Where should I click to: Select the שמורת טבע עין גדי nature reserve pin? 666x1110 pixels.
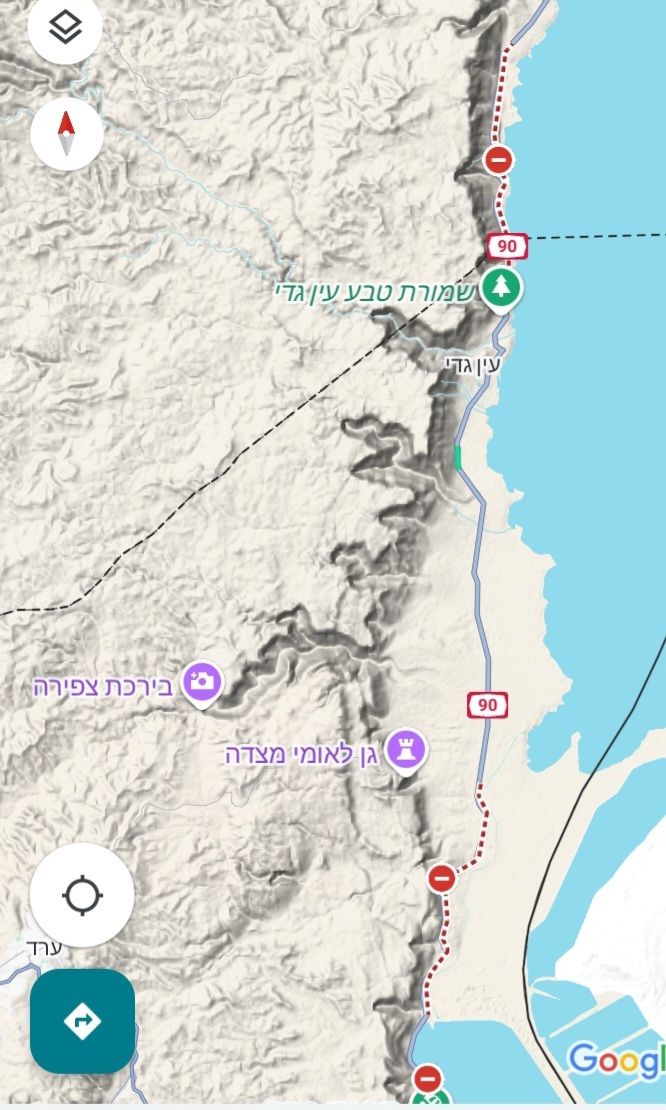pyautogui.click(x=501, y=288)
